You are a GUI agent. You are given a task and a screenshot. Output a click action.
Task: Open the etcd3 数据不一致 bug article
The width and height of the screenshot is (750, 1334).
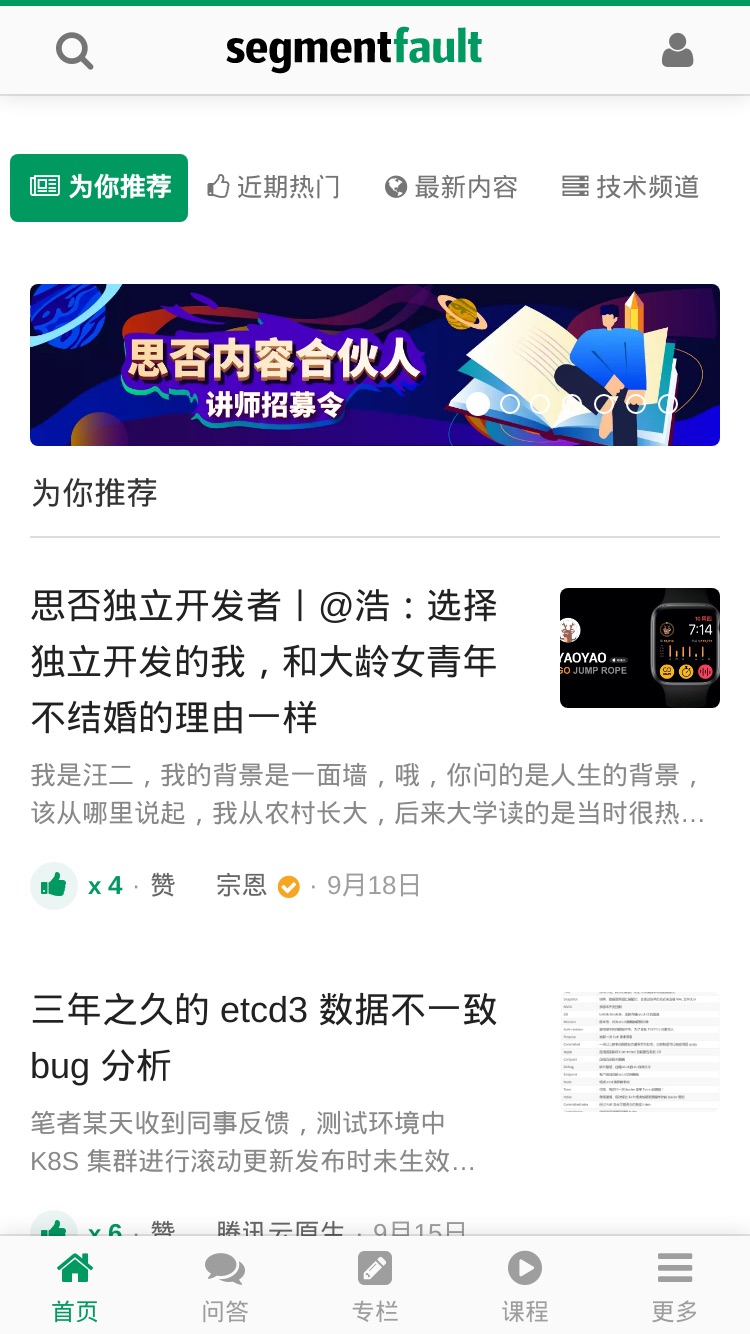coord(264,1037)
